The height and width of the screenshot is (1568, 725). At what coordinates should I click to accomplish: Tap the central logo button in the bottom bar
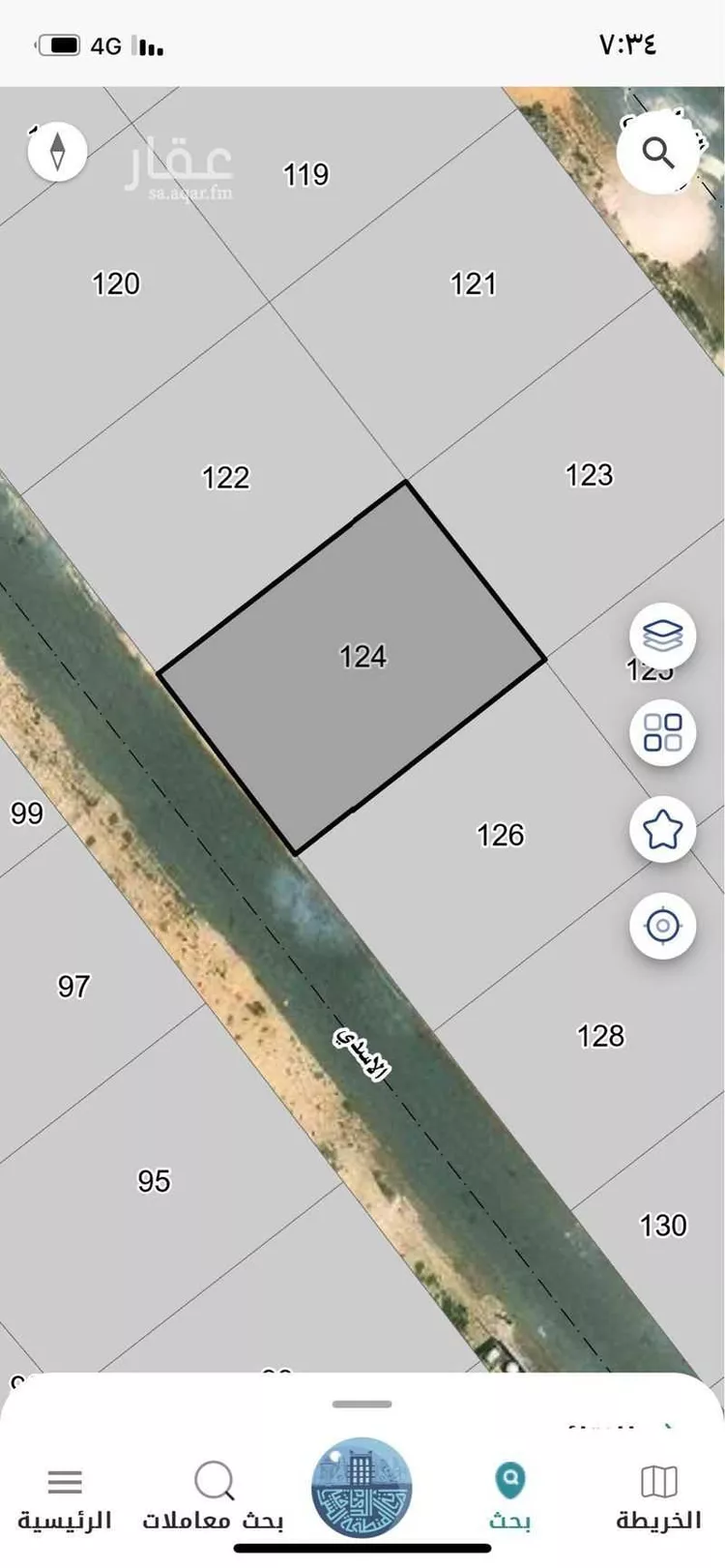click(362, 1487)
